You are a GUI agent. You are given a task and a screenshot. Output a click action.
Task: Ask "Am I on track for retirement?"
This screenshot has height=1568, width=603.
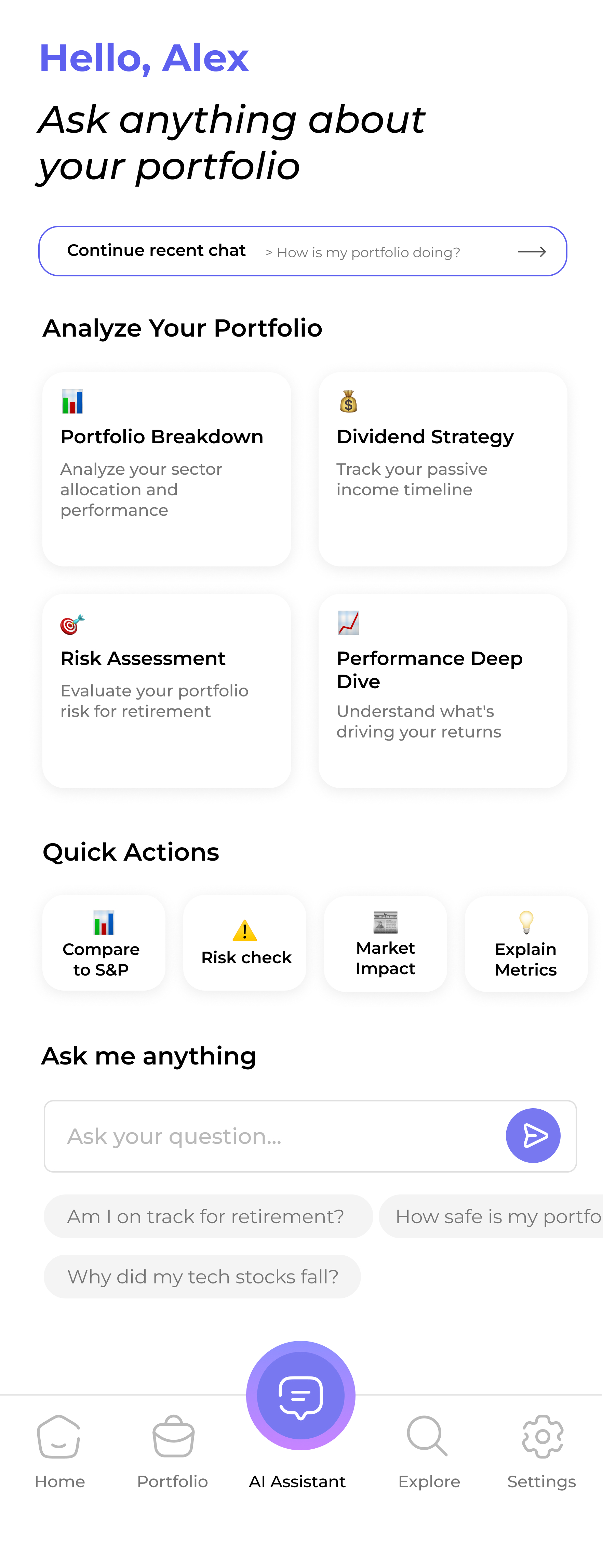(x=207, y=1216)
